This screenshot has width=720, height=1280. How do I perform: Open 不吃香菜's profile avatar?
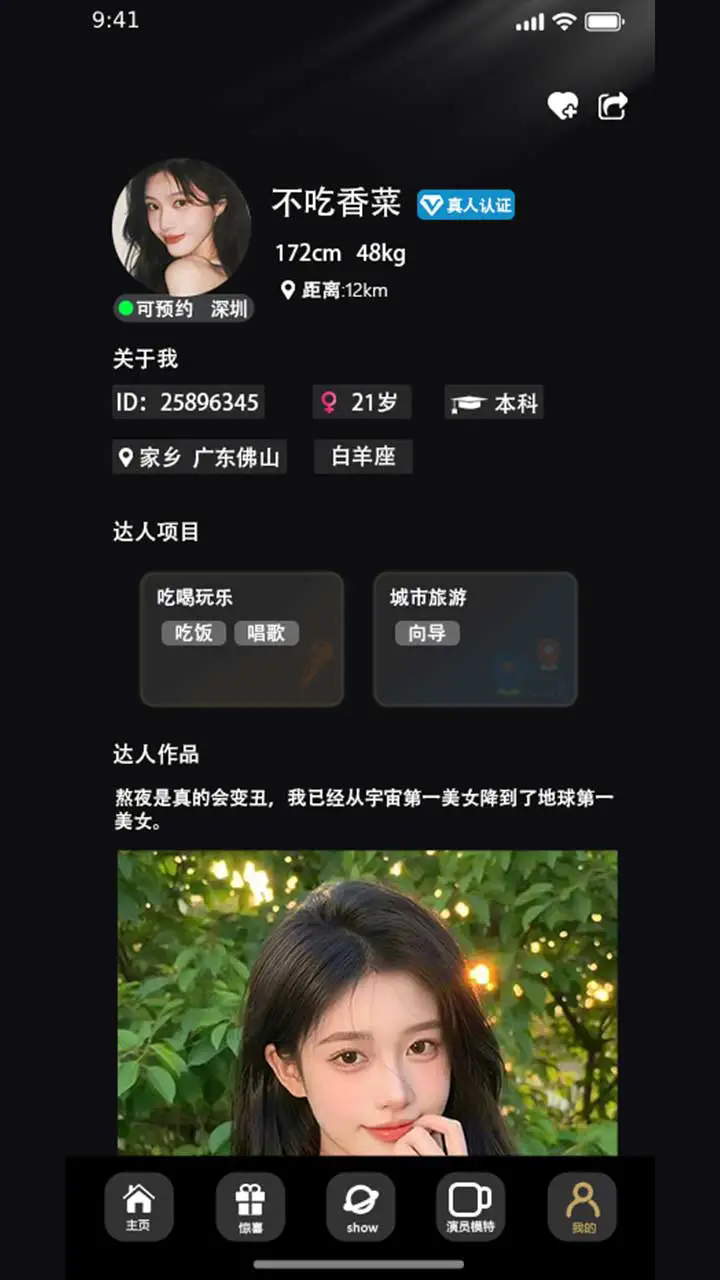[x=181, y=227]
